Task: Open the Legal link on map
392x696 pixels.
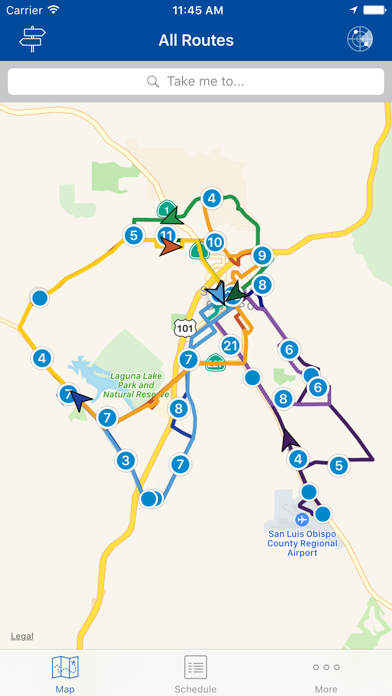Action: point(22,636)
